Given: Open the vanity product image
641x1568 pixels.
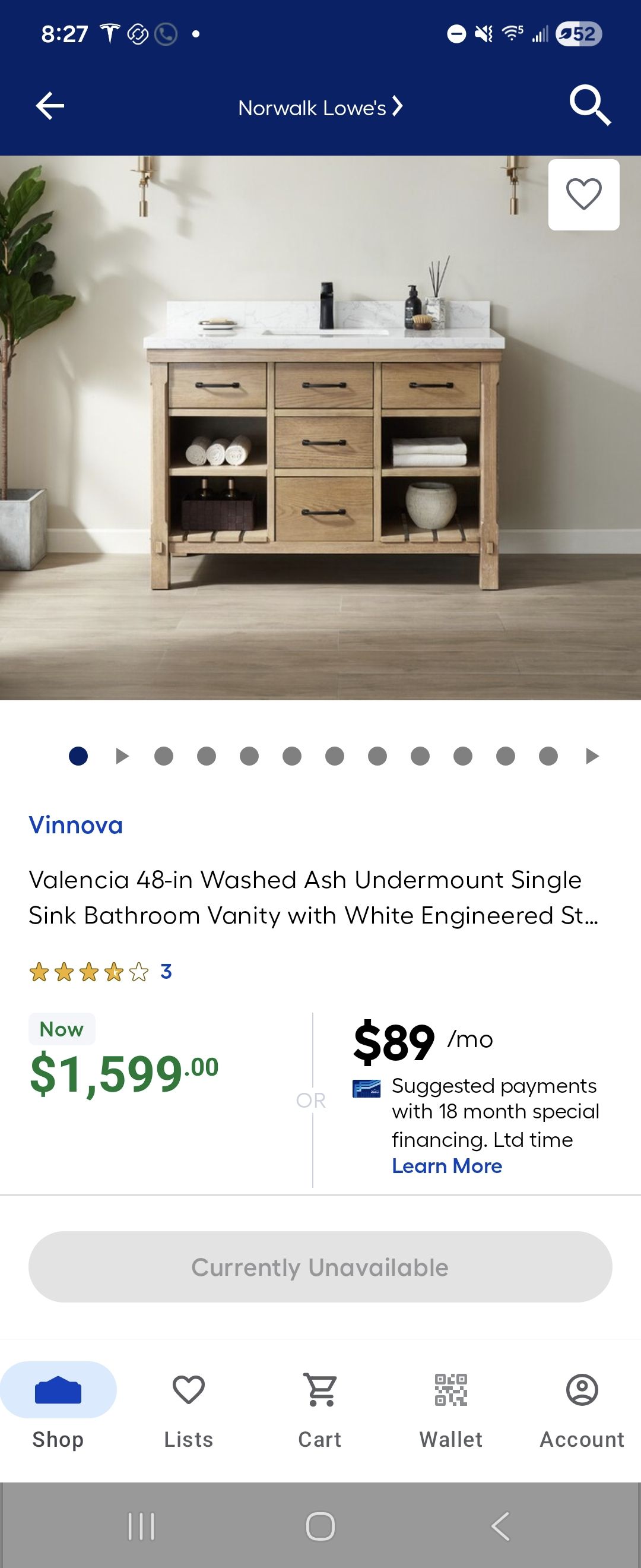Looking at the screenshot, I should pos(320,427).
